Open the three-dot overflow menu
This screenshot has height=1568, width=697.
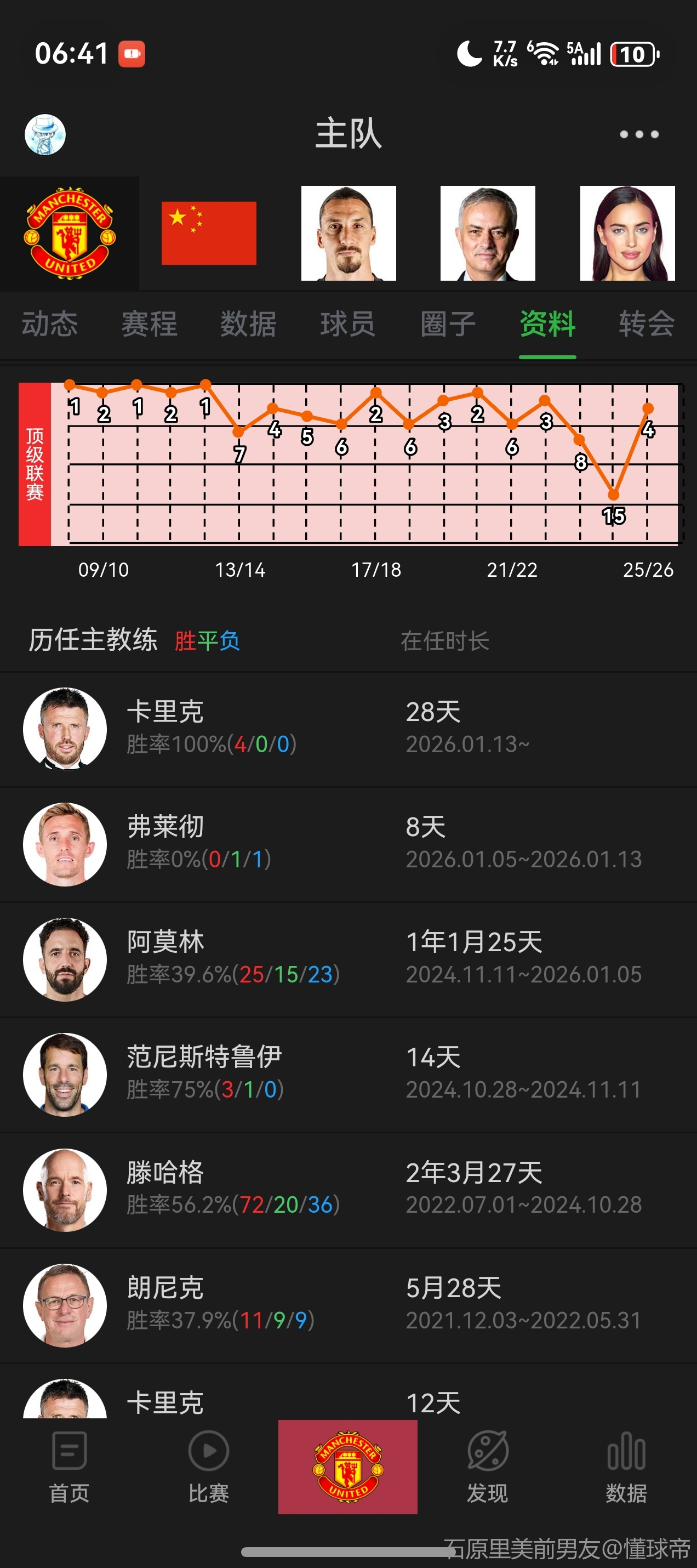click(638, 134)
